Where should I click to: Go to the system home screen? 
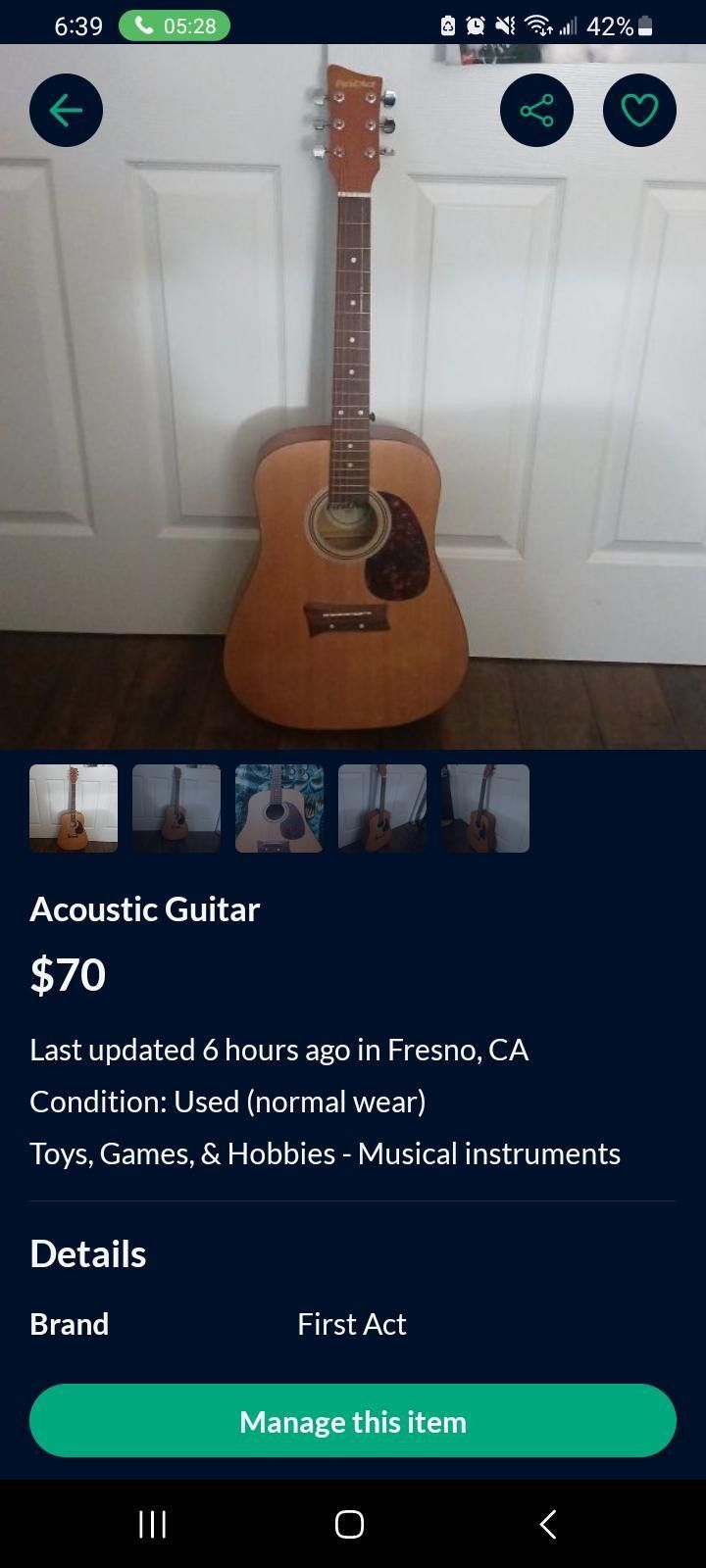pyautogui.click(x=350, y=1524)
